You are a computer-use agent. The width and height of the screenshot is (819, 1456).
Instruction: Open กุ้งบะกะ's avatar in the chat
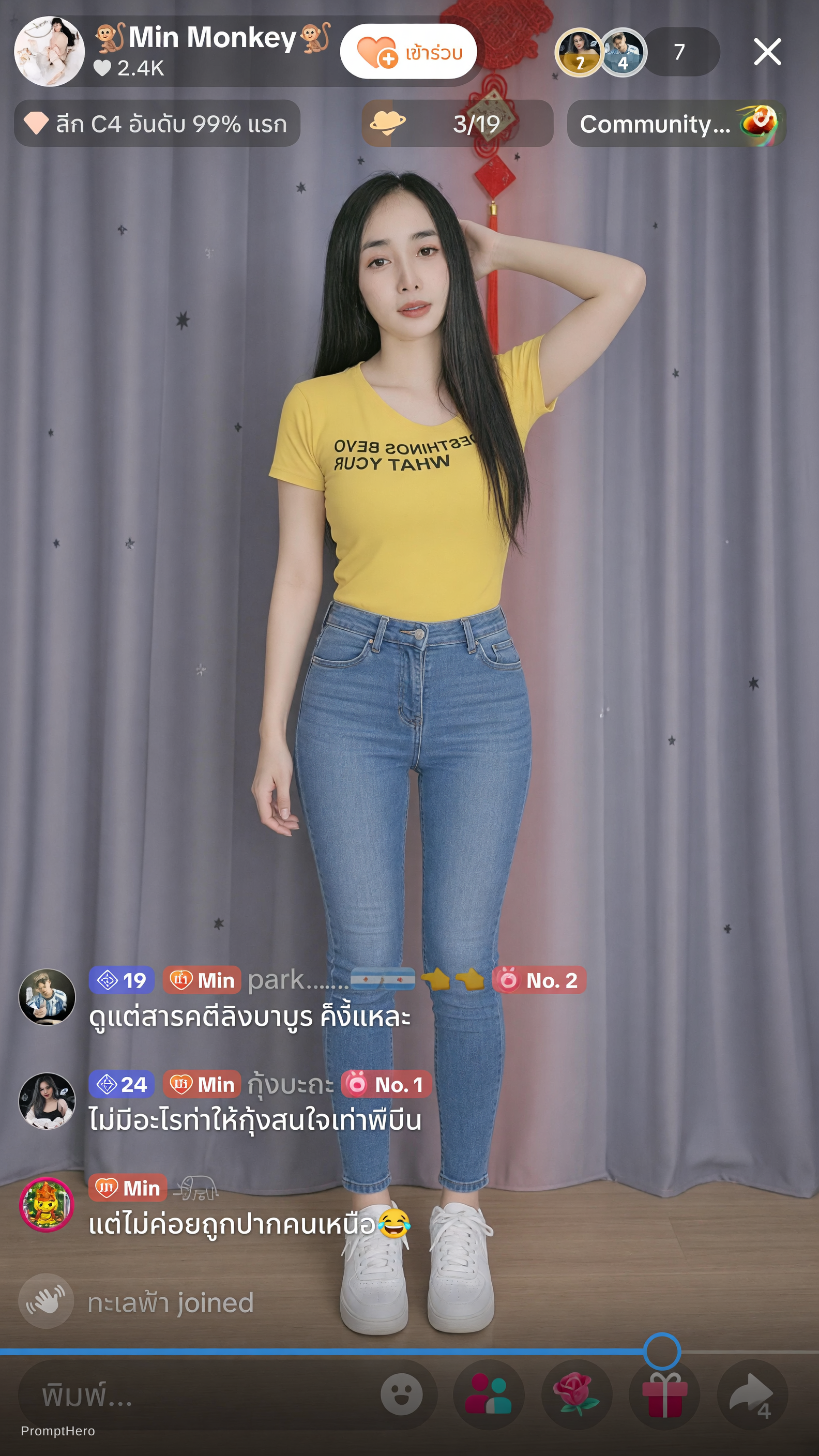point(47,1101)
